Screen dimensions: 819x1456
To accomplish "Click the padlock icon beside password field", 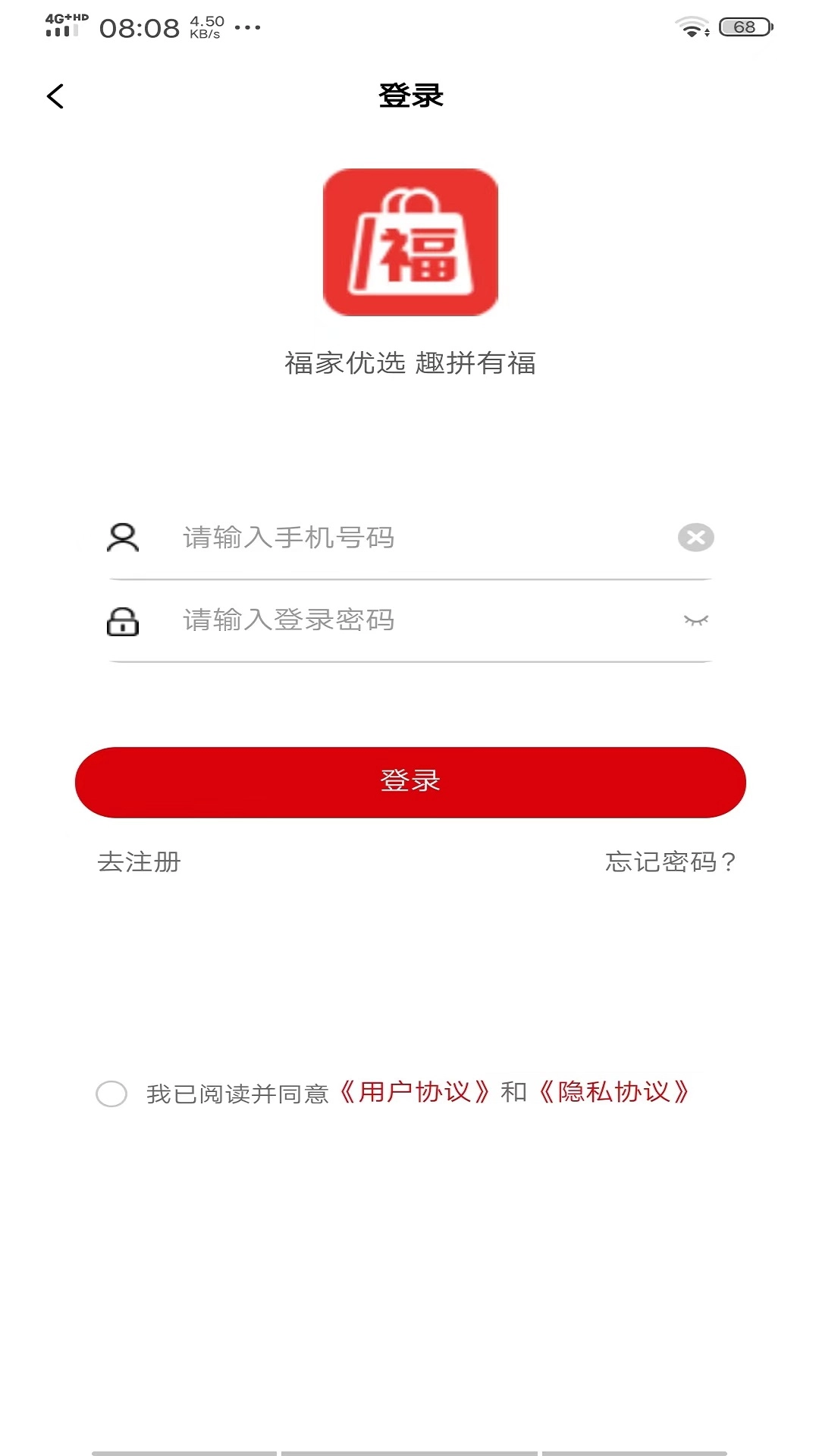I will click(x=123, y=622).
